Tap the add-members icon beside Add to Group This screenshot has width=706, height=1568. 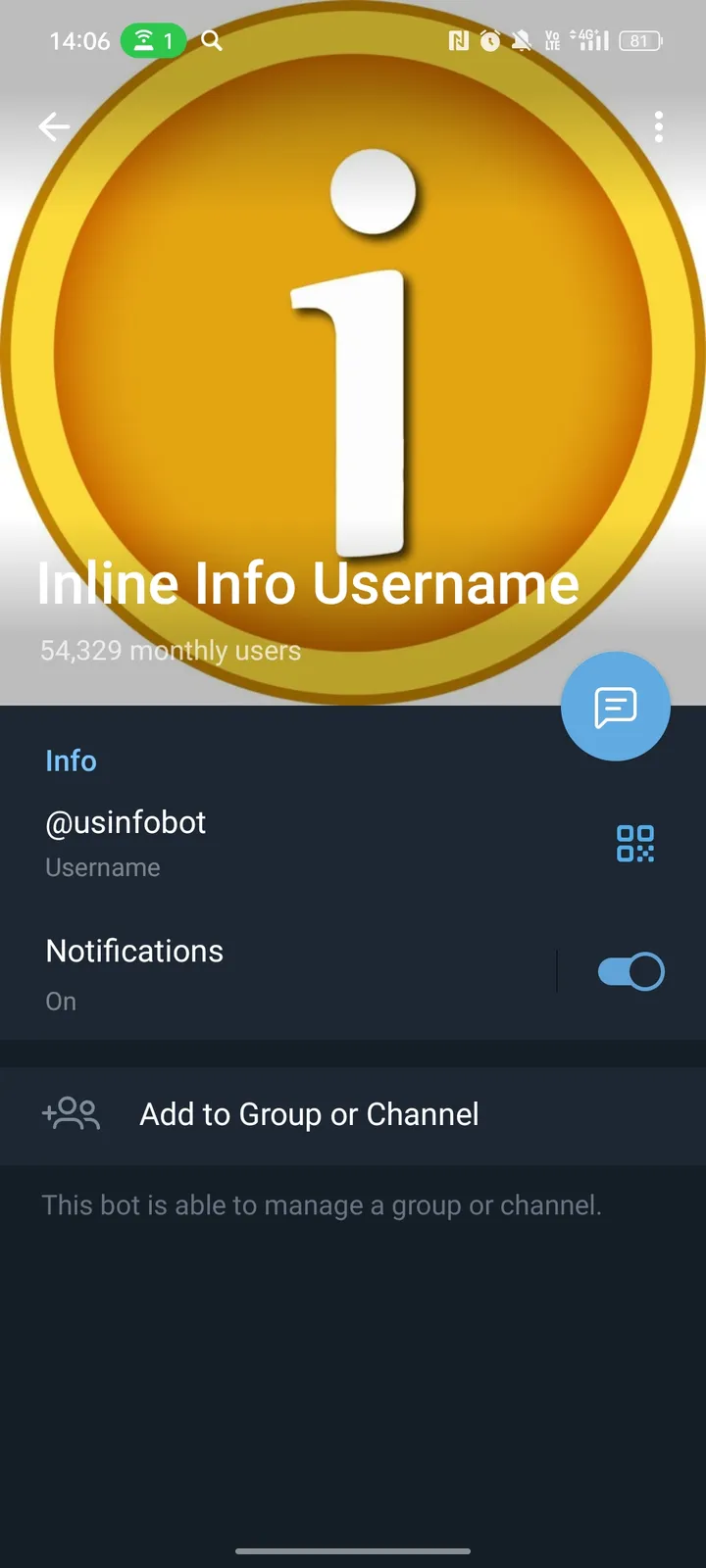[71, 1114]
